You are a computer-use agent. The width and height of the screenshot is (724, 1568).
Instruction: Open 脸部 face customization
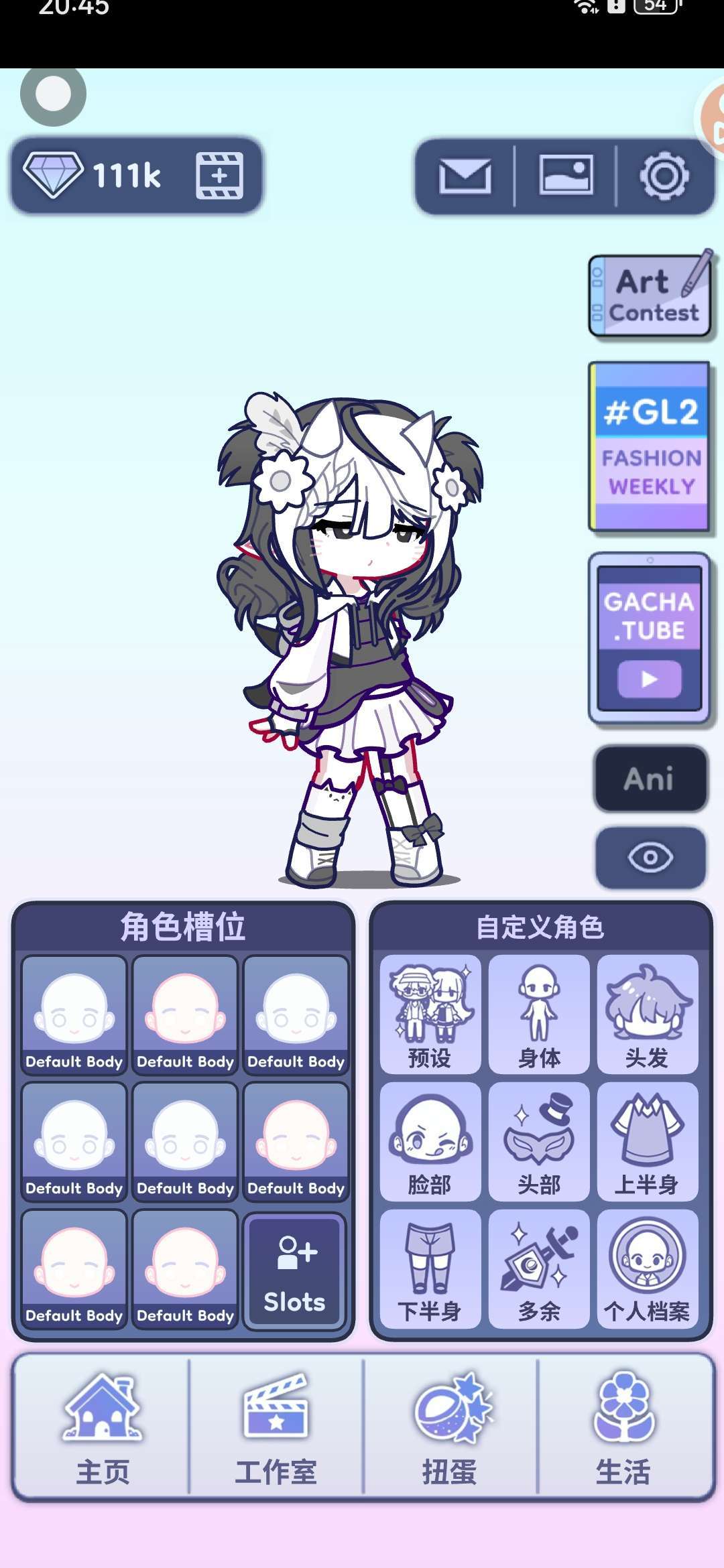tap(430, 1141)
